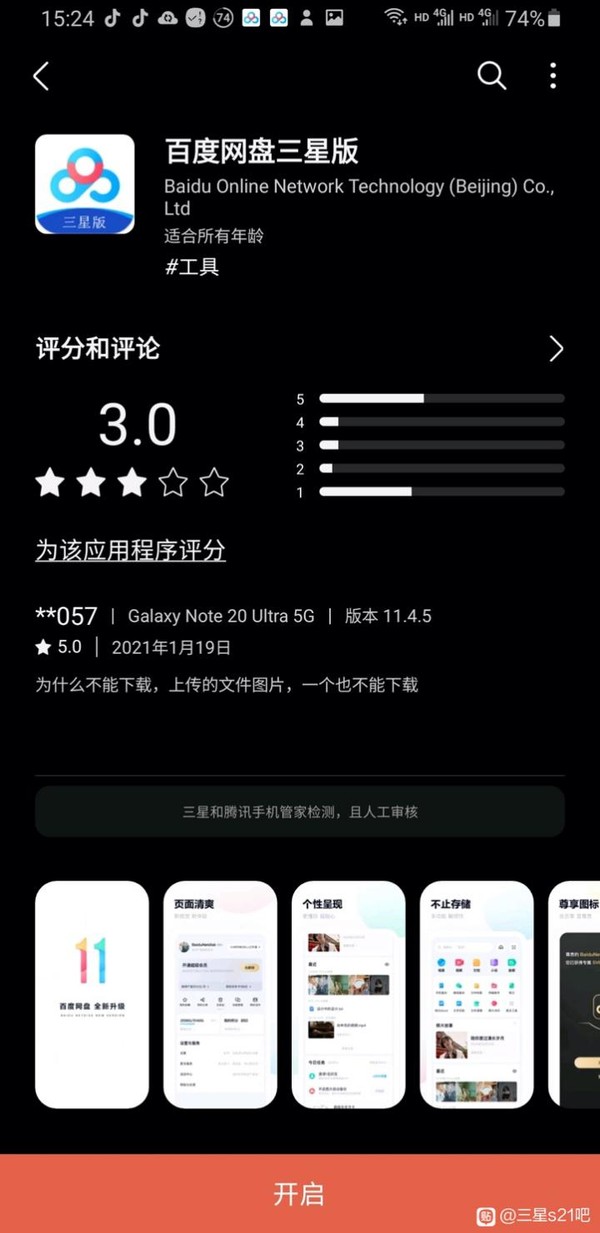This screenshot has height=1233, width=600.
Task: Open the review by **057
Action: point(300,650)
